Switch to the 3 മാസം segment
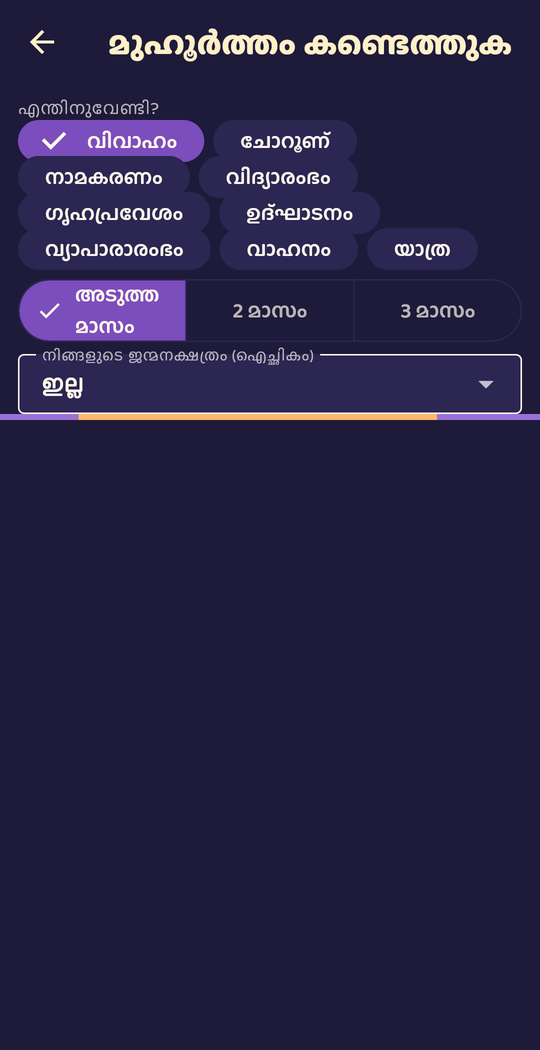Image resolution: width=540 pixels, height=1050 pixels. [x=437, y=311]
